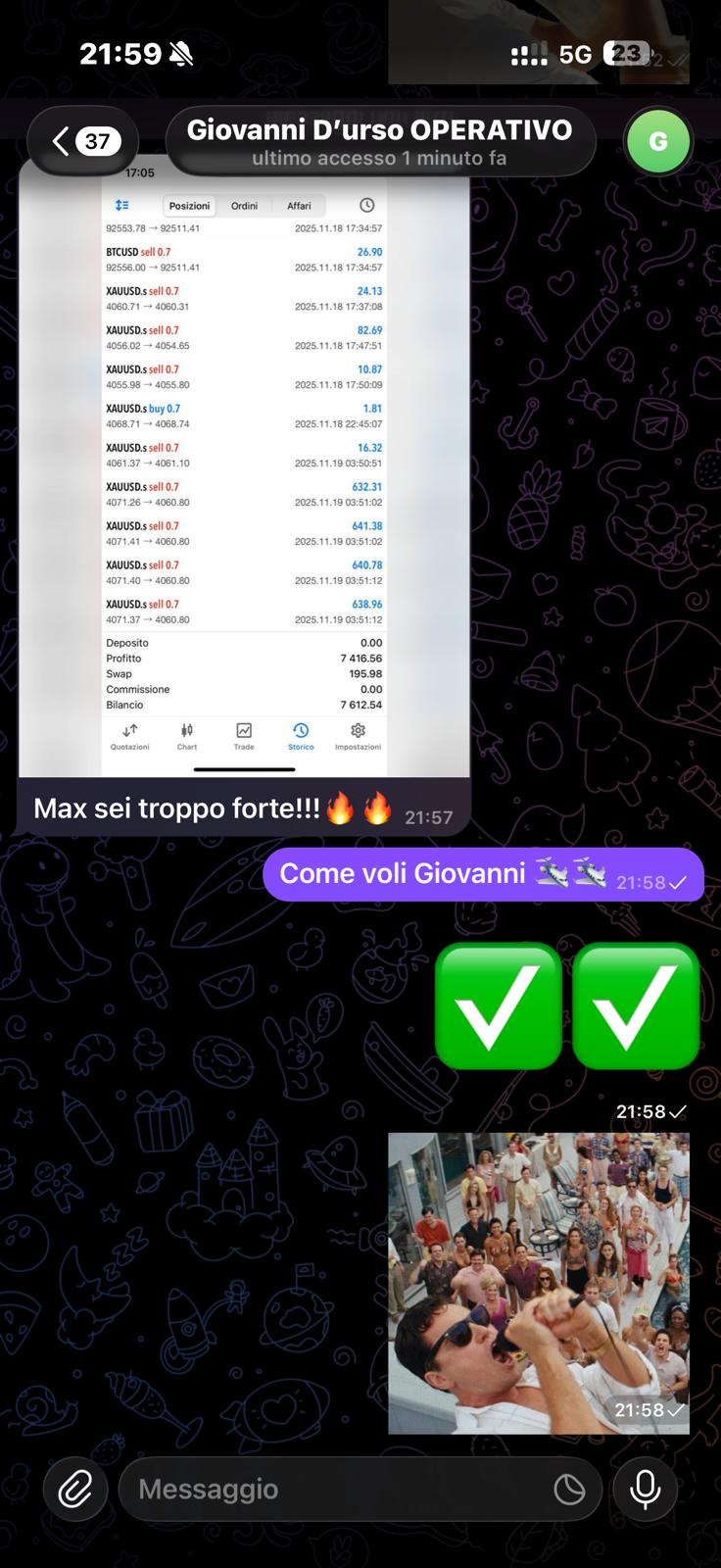Open Giovanni D'urso OPERATIVO chat info
The height and width of the screenshot is (1568, 721).
tap(379, 142)
